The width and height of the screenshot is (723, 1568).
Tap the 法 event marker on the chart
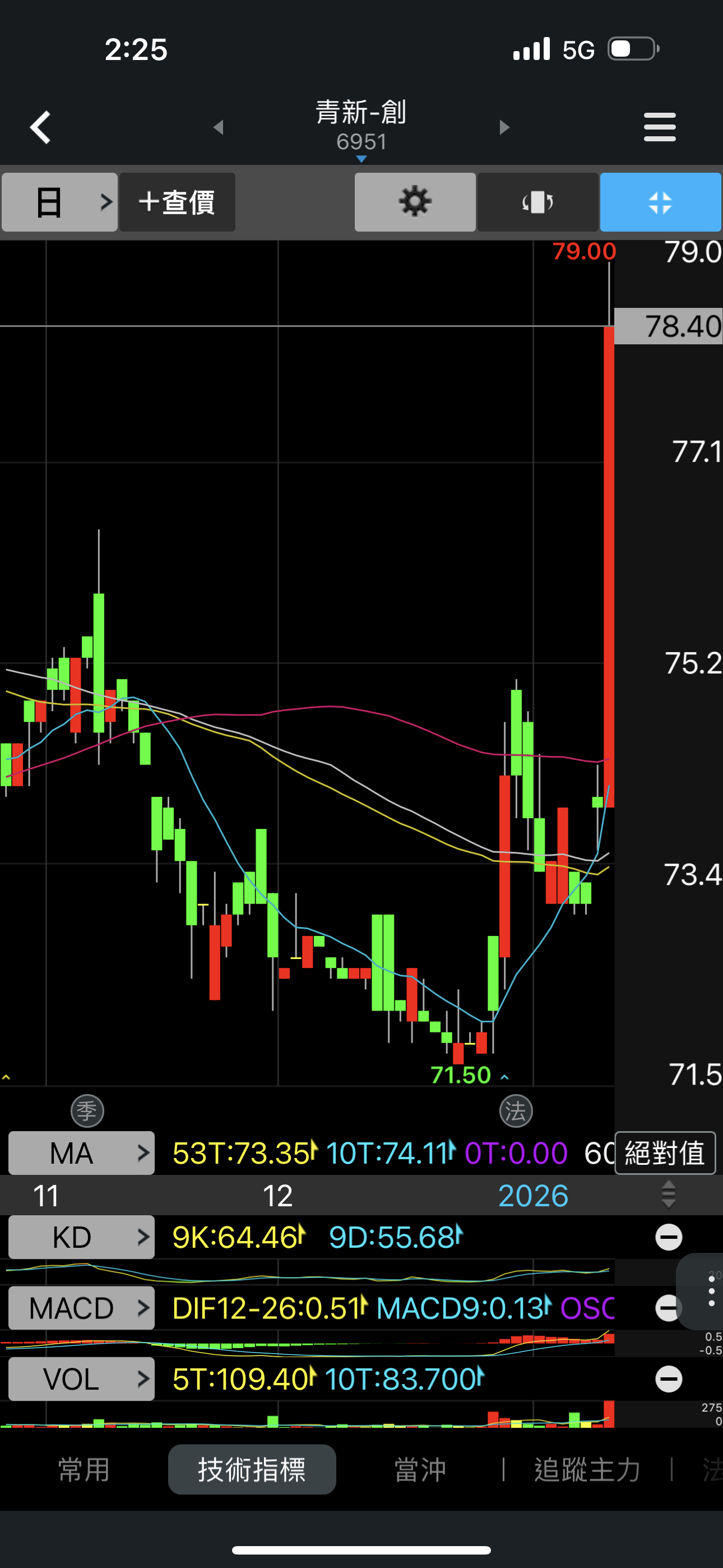tap(516, 1112)
